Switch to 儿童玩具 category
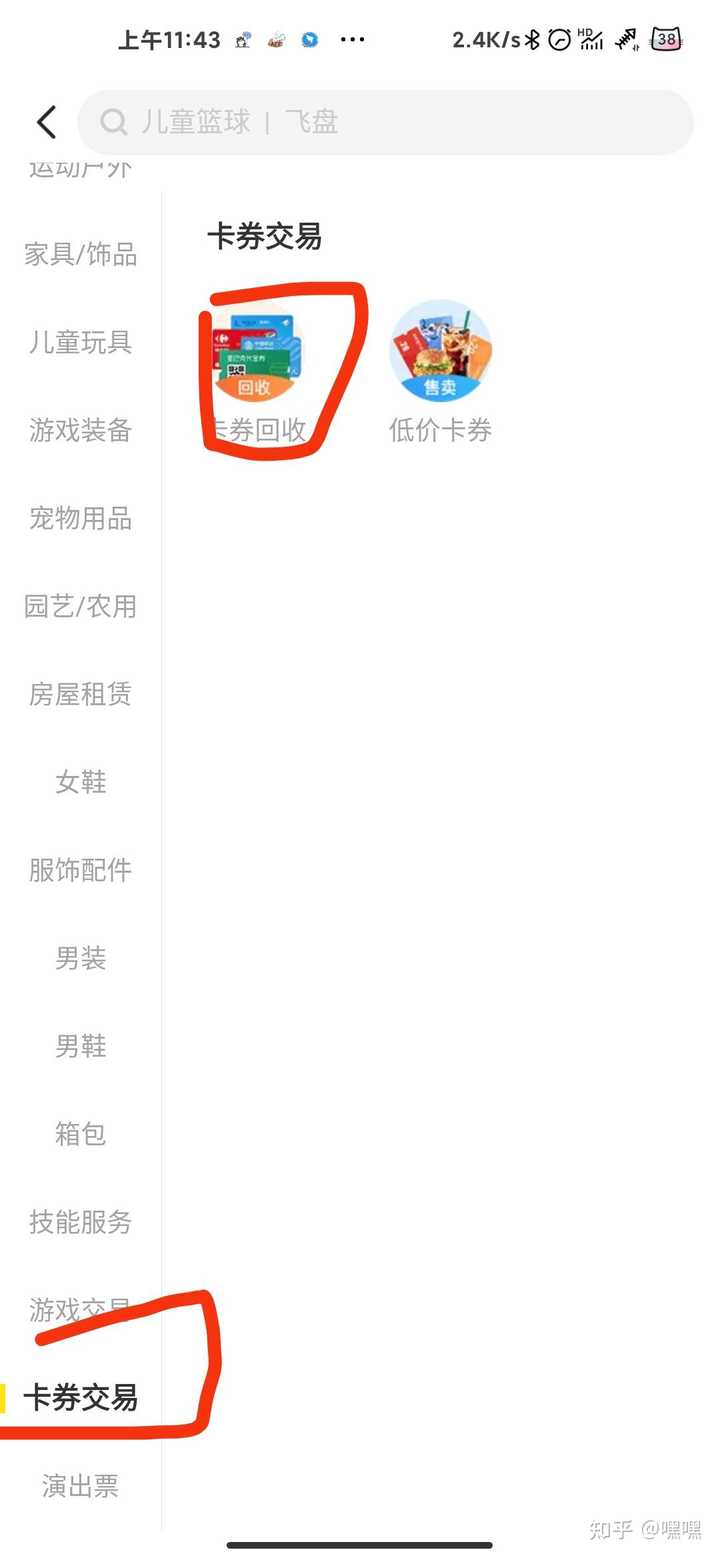The width and height of the screenshot is (720, 1560). coord(80,342)
